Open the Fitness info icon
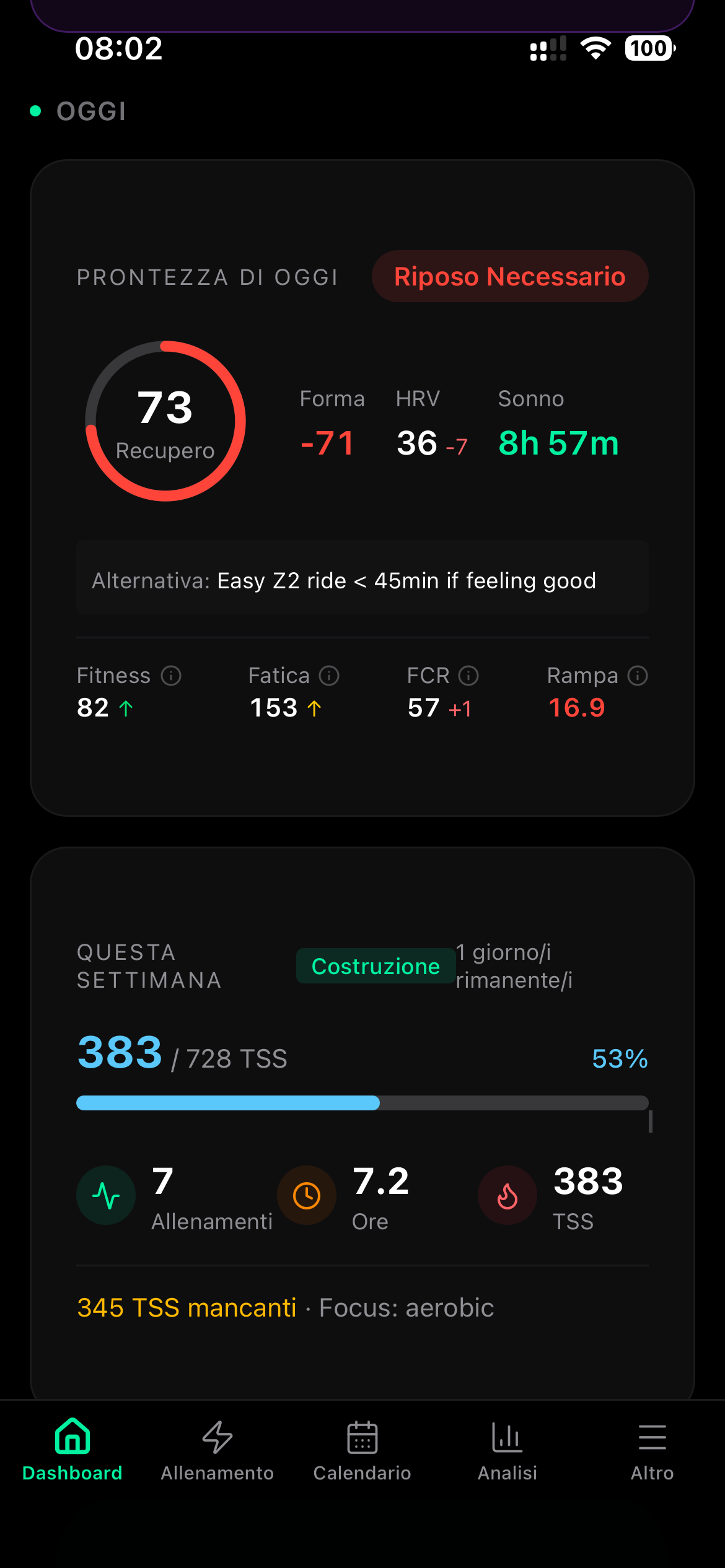Viewport: 725px width, 1568px height. (171, 676)
